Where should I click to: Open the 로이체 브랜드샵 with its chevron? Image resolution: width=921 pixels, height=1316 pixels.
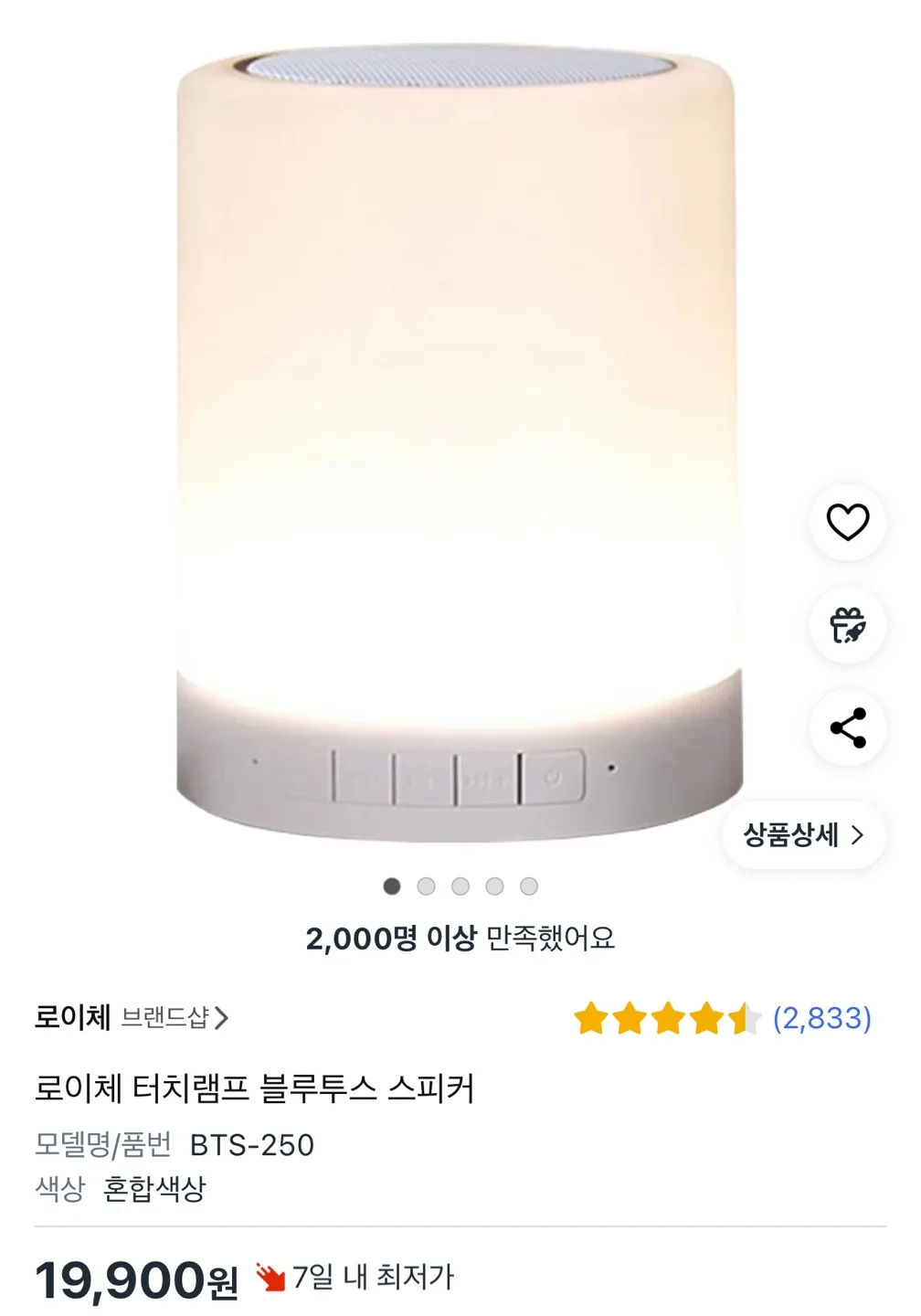point(132,1016)
